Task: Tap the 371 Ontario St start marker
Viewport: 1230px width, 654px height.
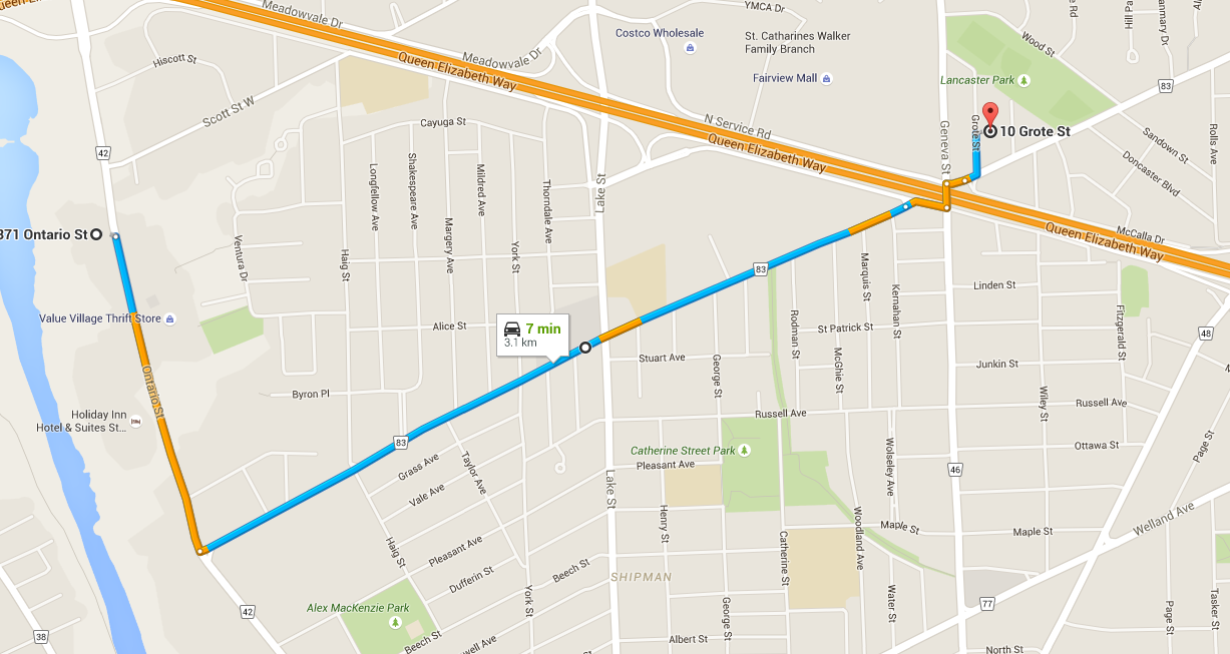Action: [x=96, y=235]
